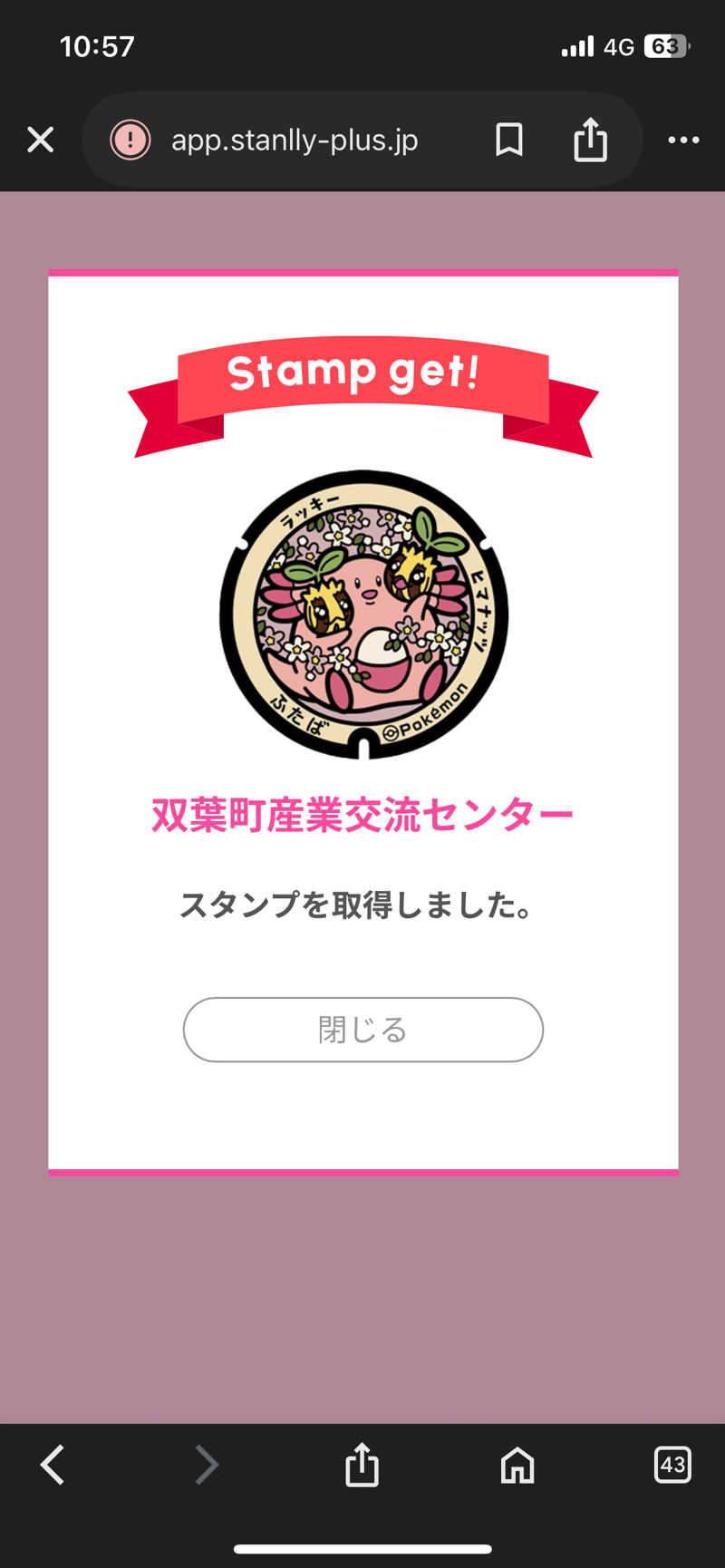Tap the スタンプを取得しました message text
This screenshot has width=725, height=1568.
(x=362, y=904)
